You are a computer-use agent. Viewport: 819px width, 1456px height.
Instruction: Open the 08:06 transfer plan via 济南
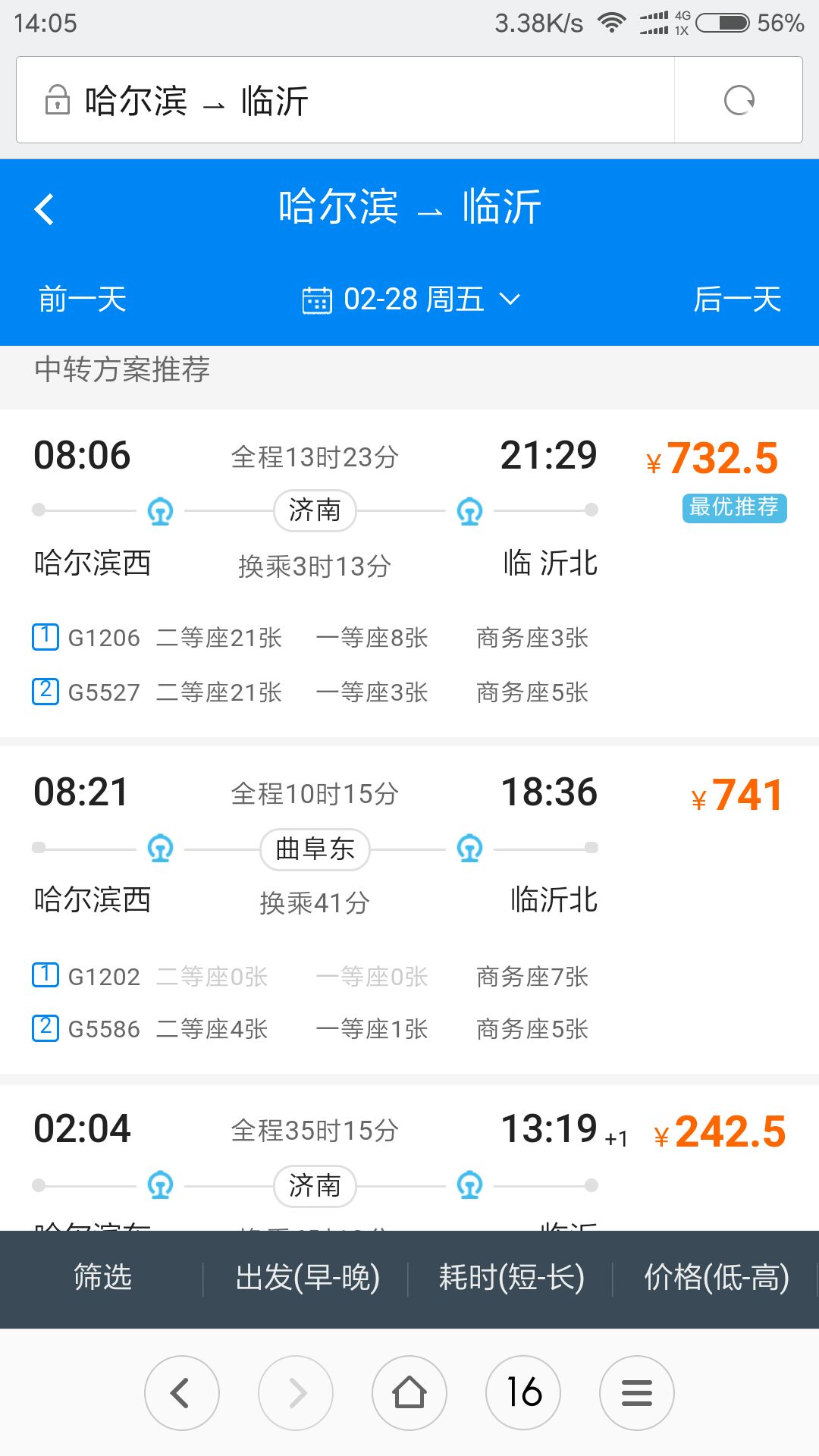coord(409,573)
